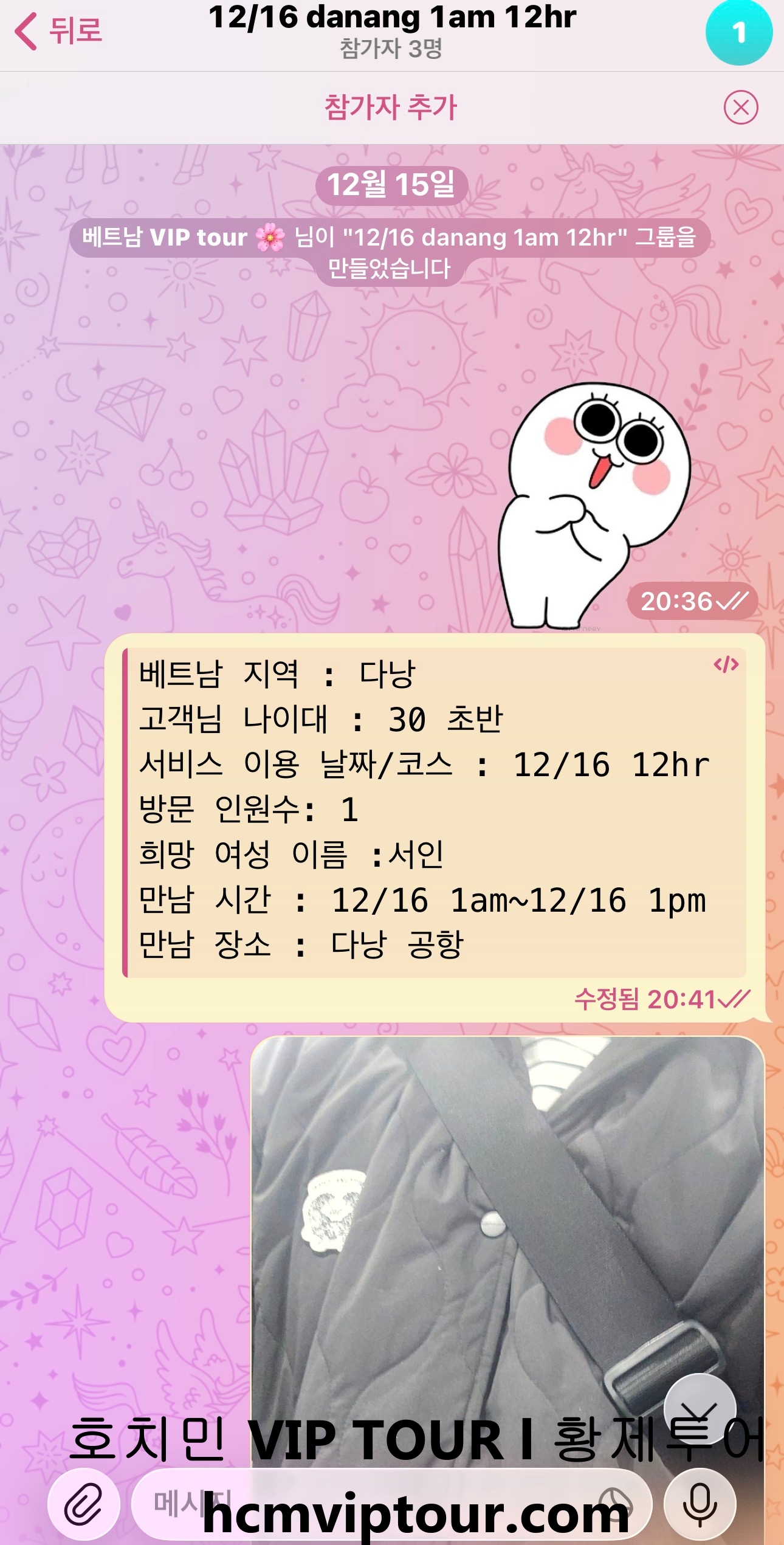
Task: Open the sticker panel in message field
Action: pos(615,1504)
